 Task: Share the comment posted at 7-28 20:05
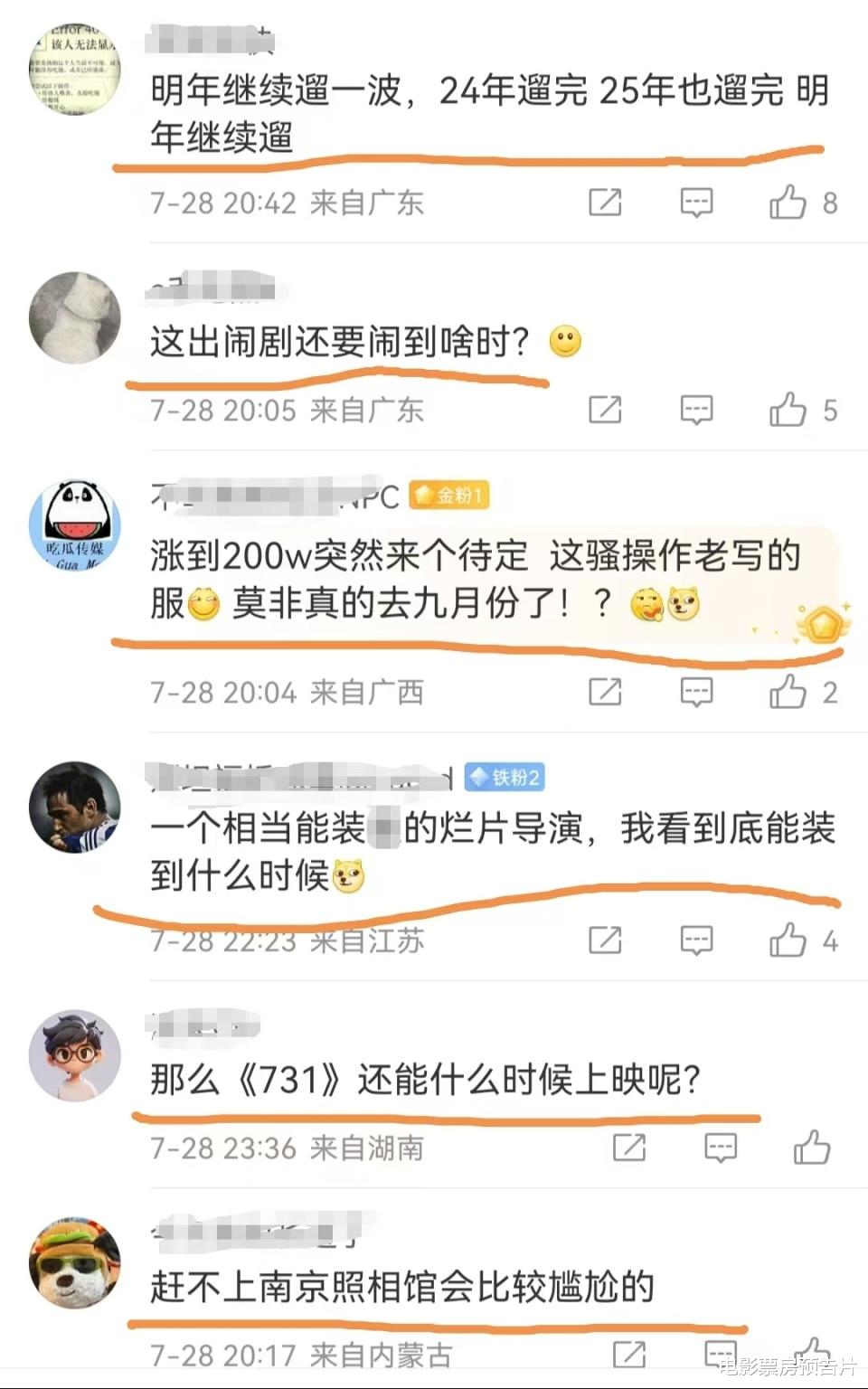[x=605, y=410]
